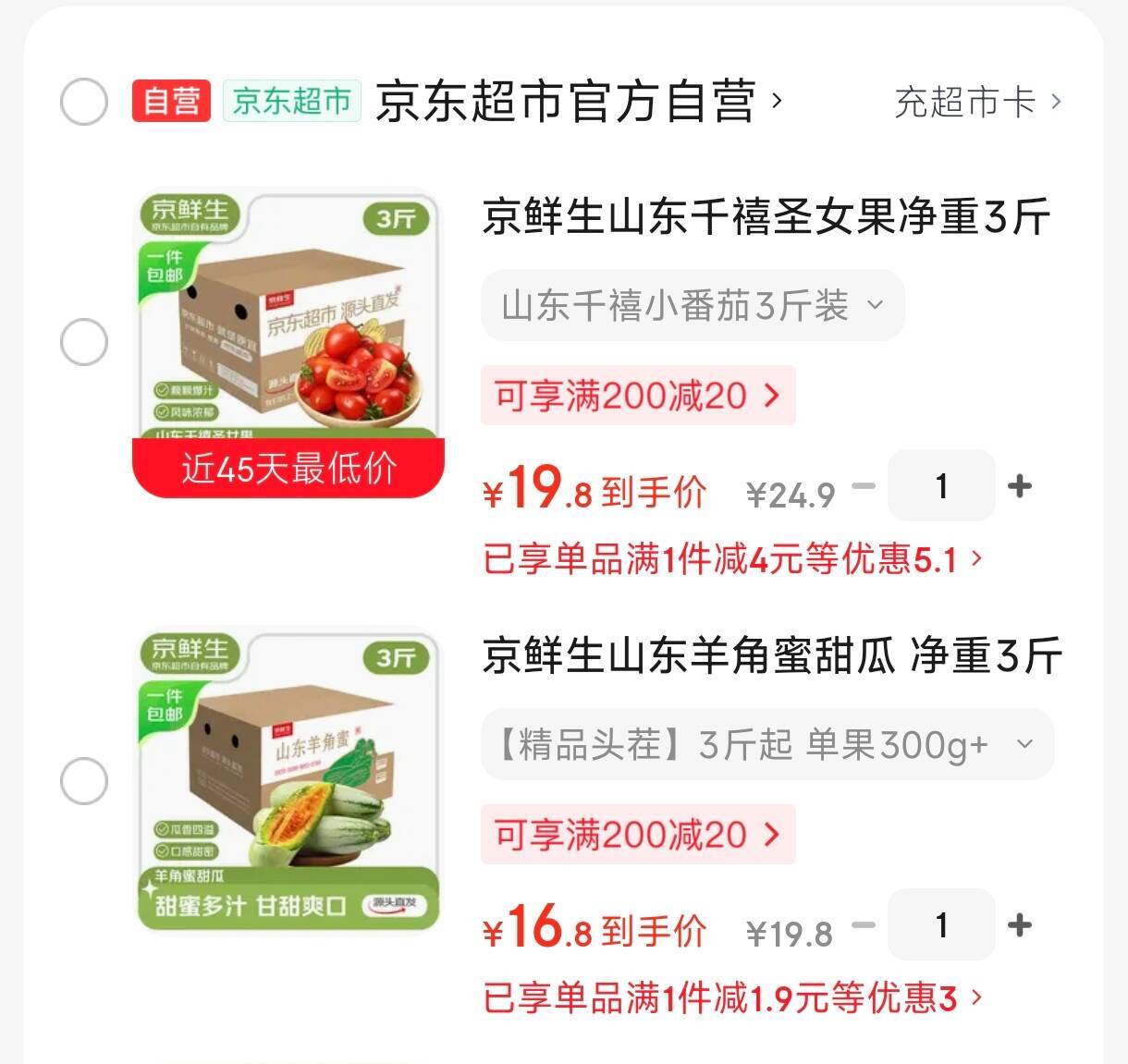Decrease 圣女果 quantity by one
1128x1064 pixels.
(x=864, y=486)
